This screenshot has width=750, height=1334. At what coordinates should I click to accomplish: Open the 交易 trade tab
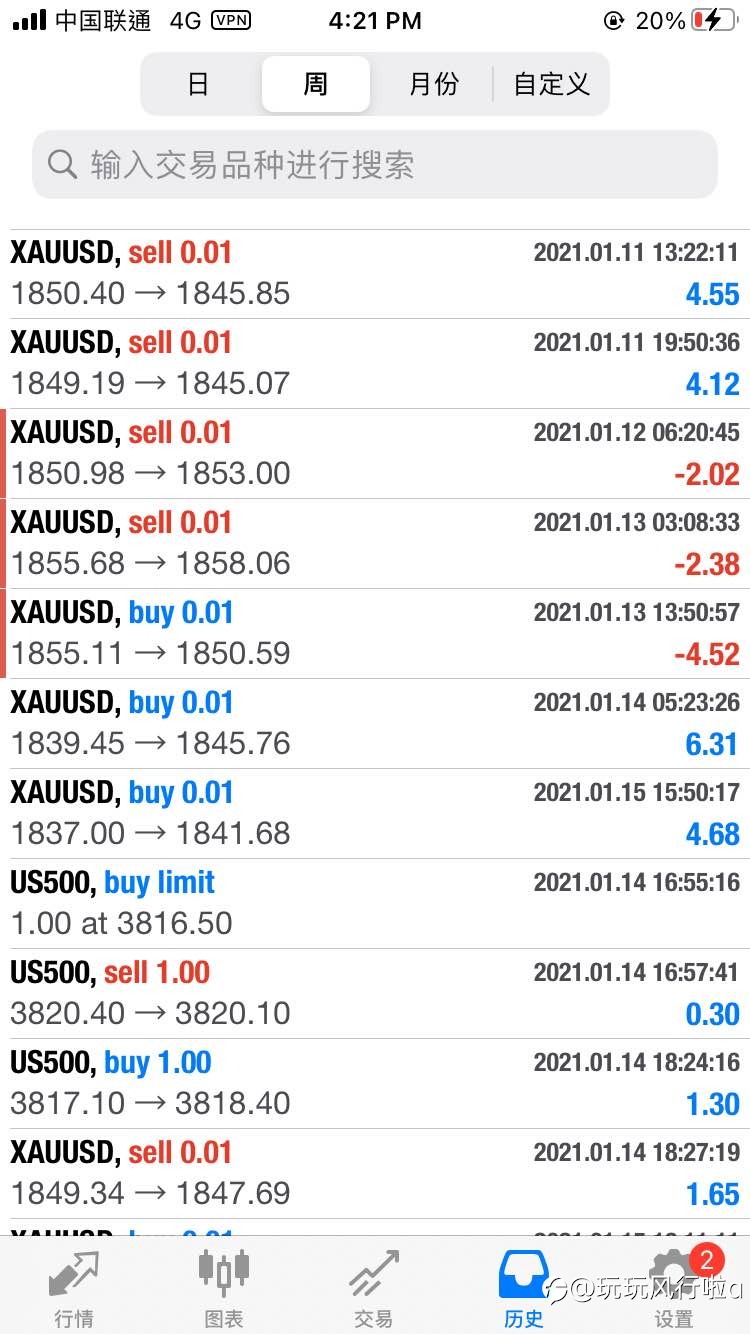[x=374, y=1287]
